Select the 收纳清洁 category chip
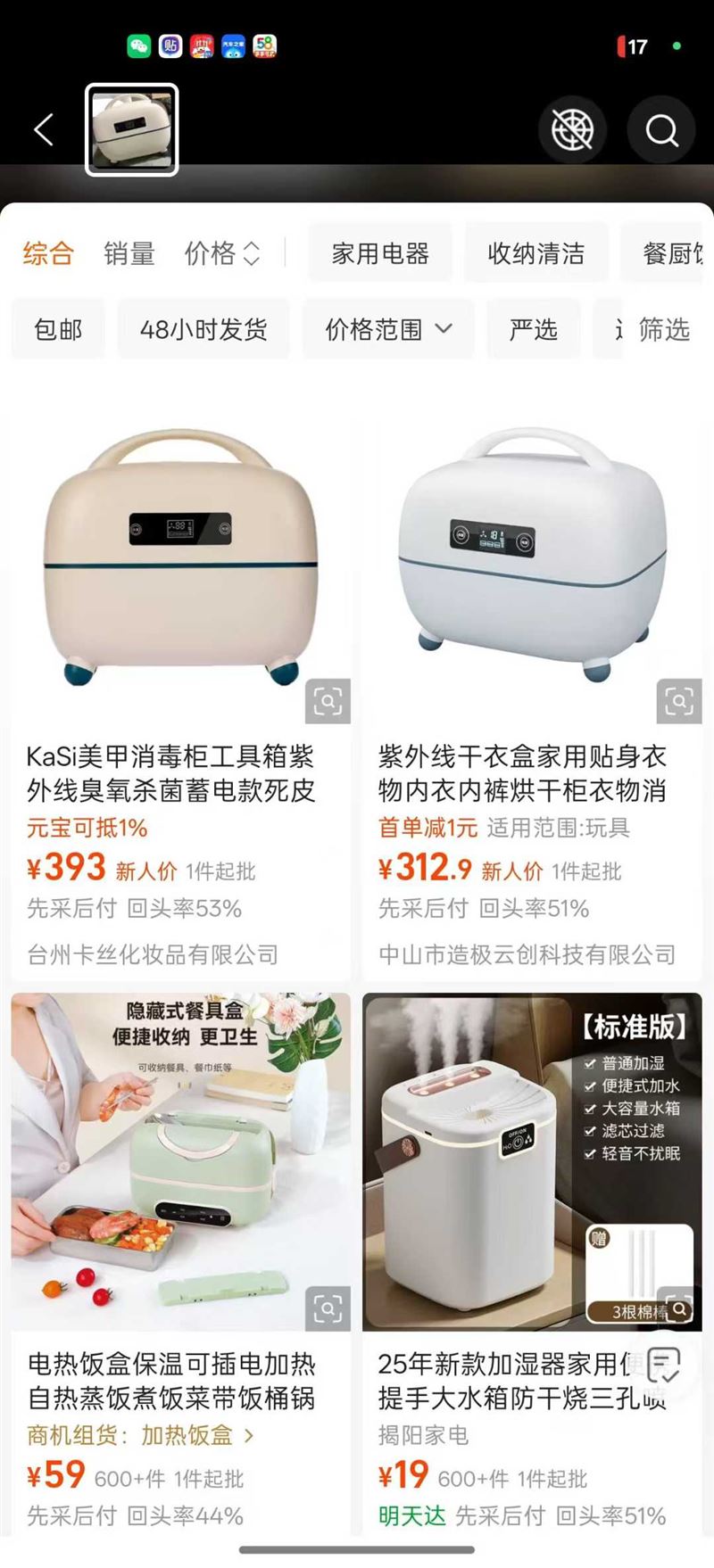The image size is (714, 1568). point(535,253)
